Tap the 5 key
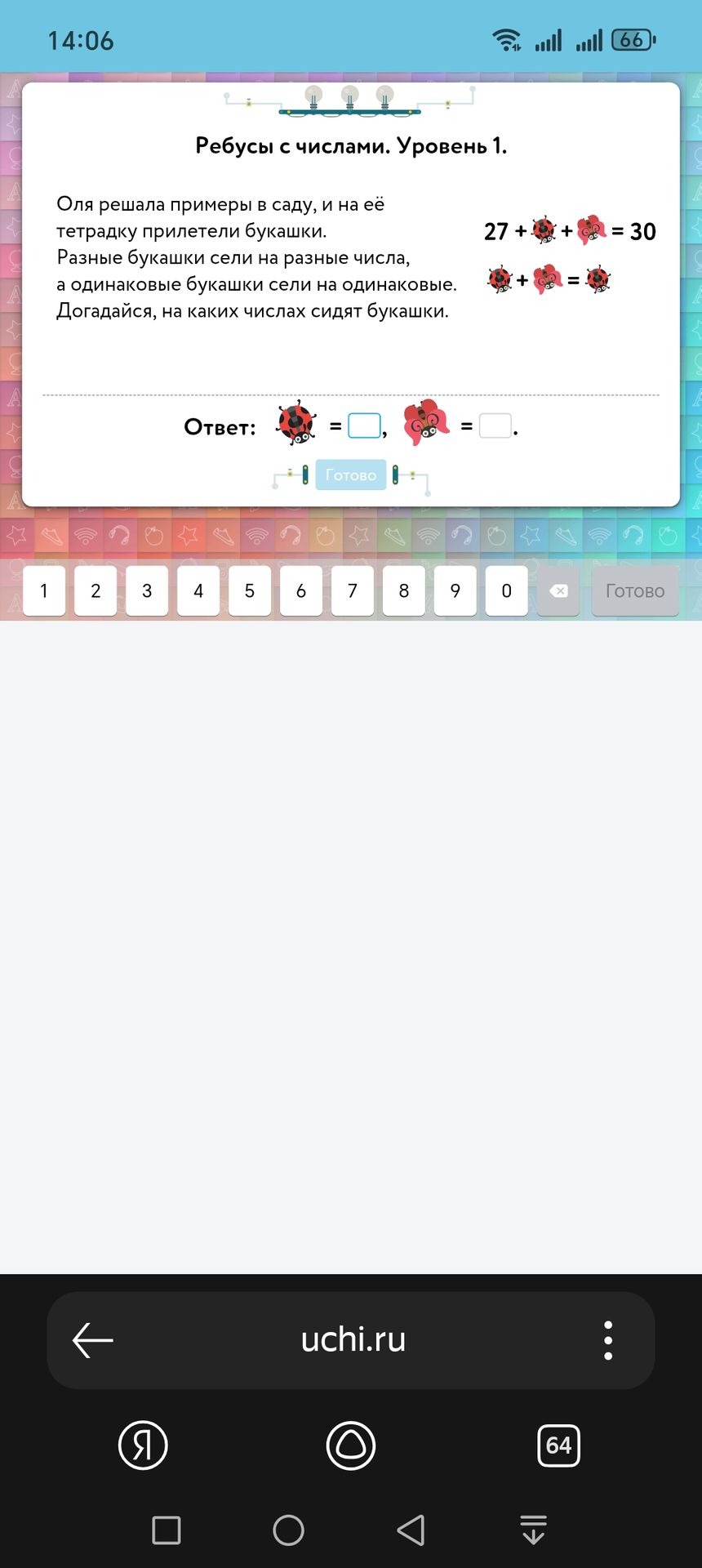Viewport: 702px width, 1568px height. [250, 590]
